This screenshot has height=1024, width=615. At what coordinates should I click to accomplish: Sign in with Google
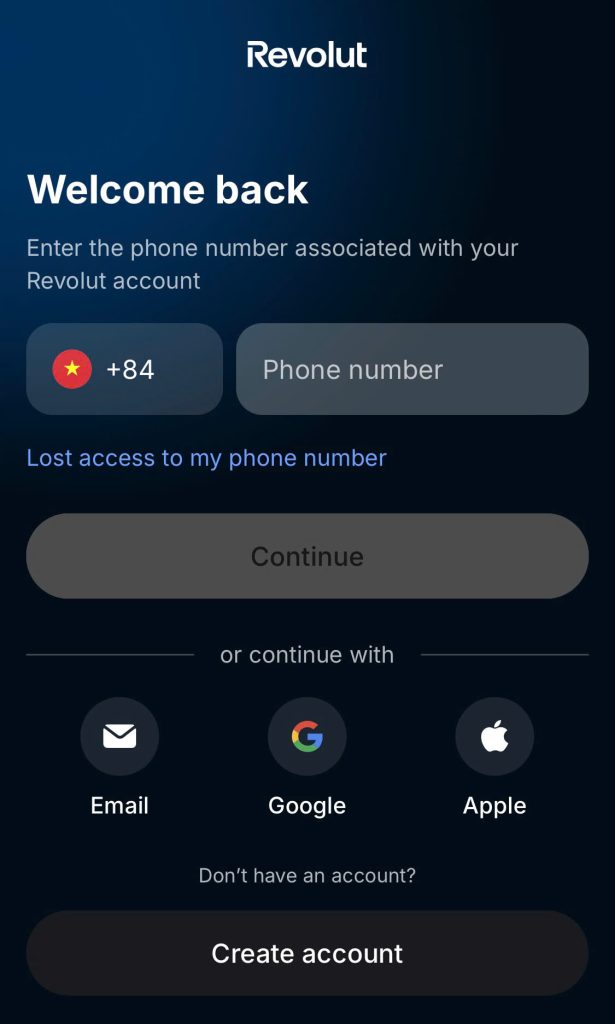307,737
